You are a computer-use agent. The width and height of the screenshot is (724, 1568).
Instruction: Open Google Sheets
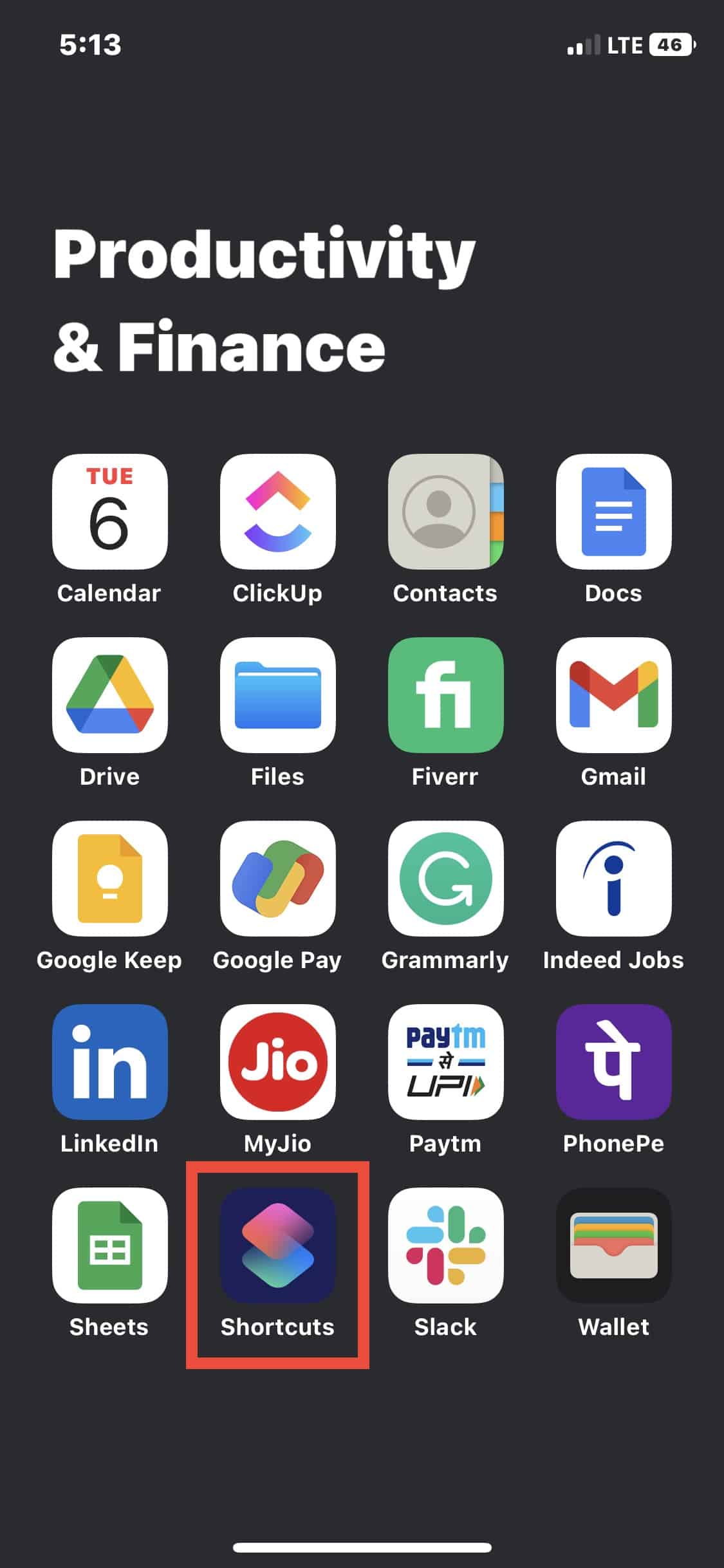tap(109, 1245)
